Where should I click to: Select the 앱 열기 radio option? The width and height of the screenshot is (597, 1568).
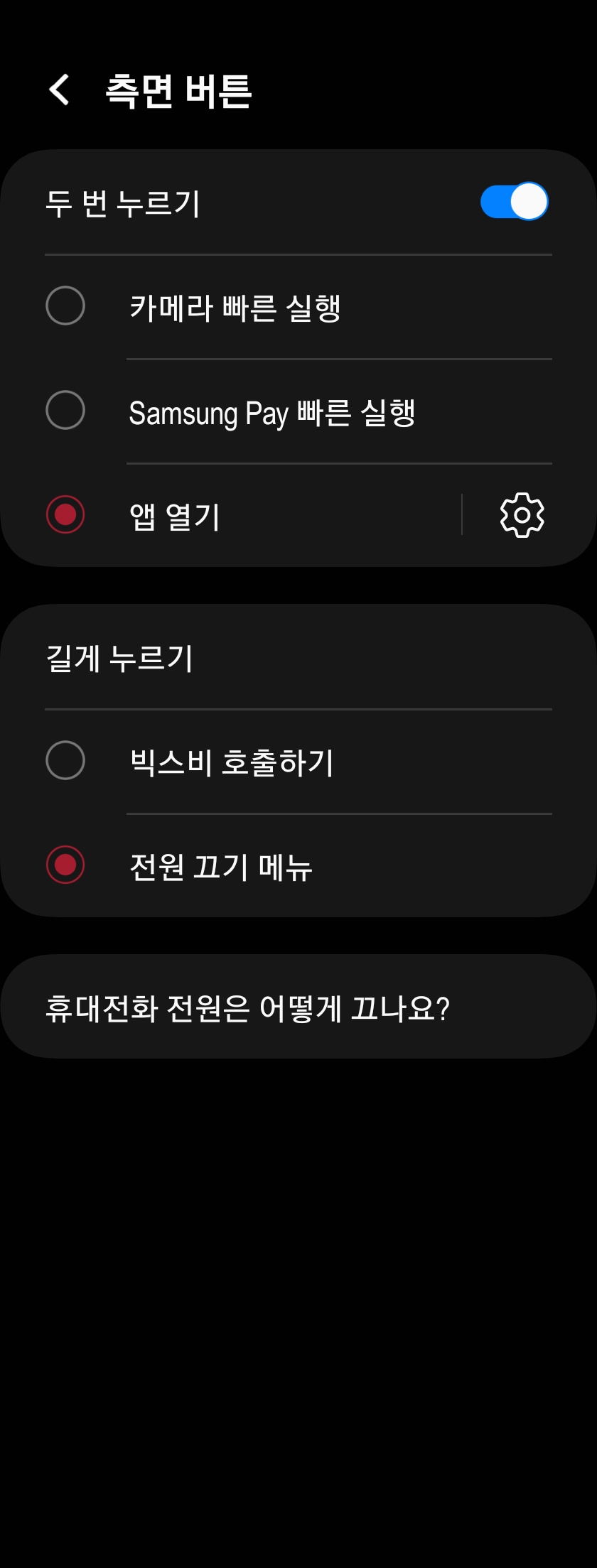coord(65,515)
